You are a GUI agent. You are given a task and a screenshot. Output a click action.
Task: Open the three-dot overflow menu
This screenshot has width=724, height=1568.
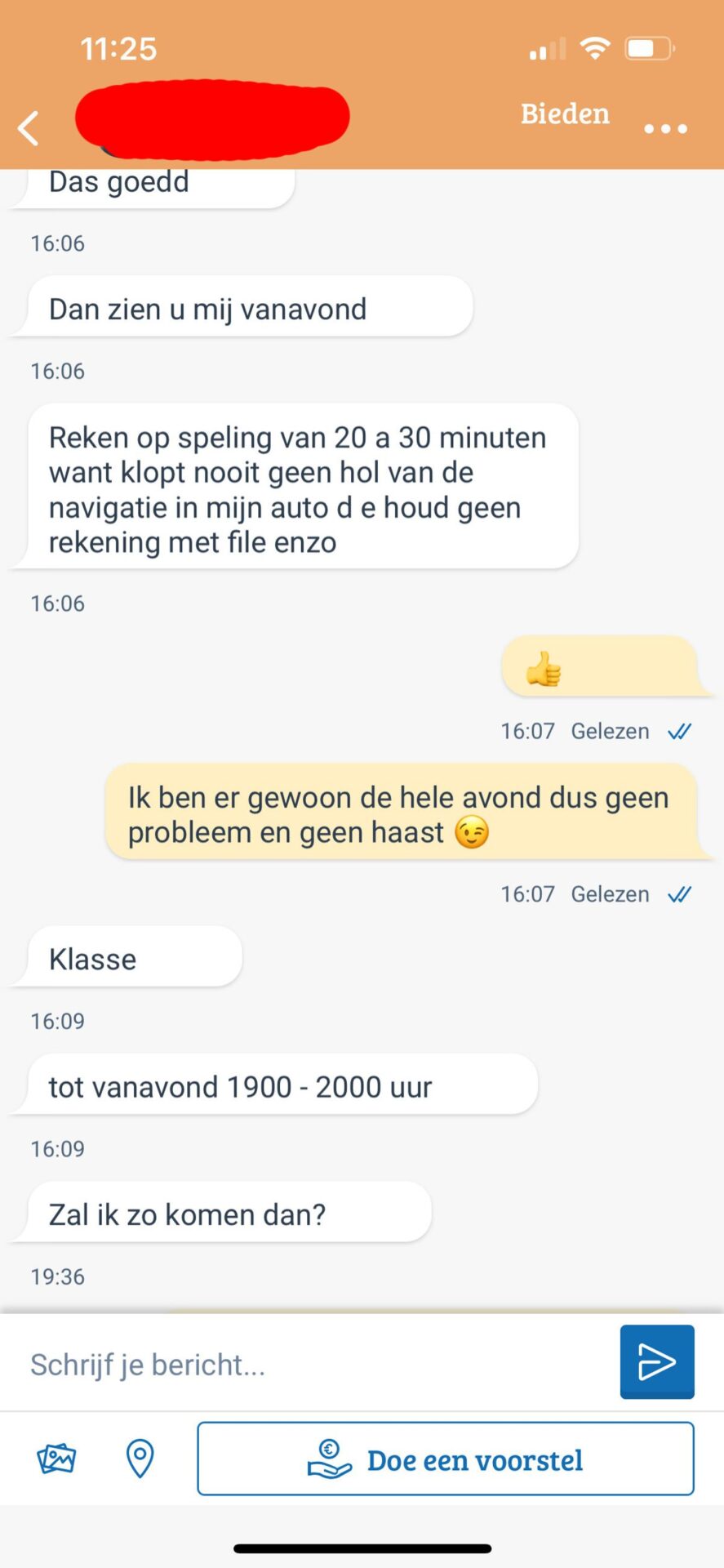[665, 129]
